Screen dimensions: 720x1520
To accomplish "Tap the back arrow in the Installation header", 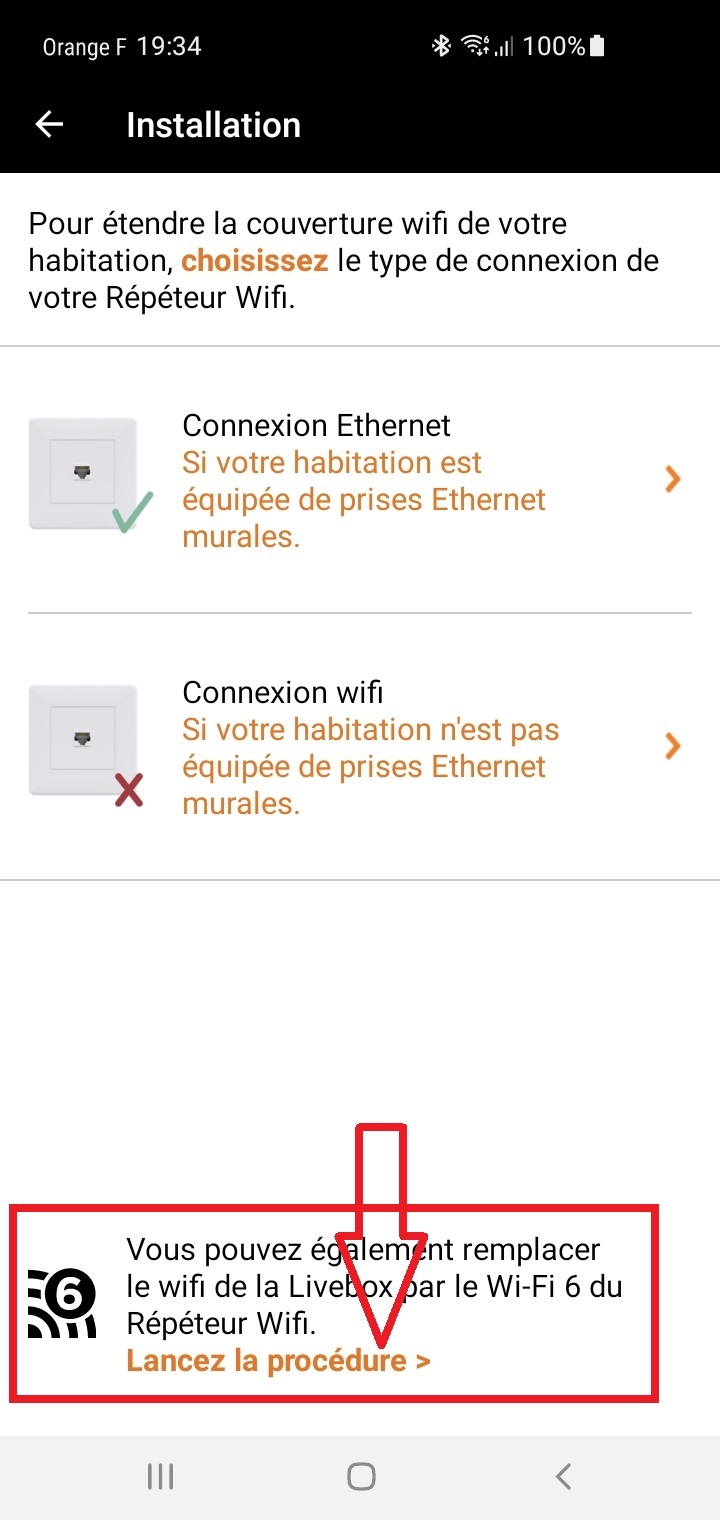I will point(47,123).
